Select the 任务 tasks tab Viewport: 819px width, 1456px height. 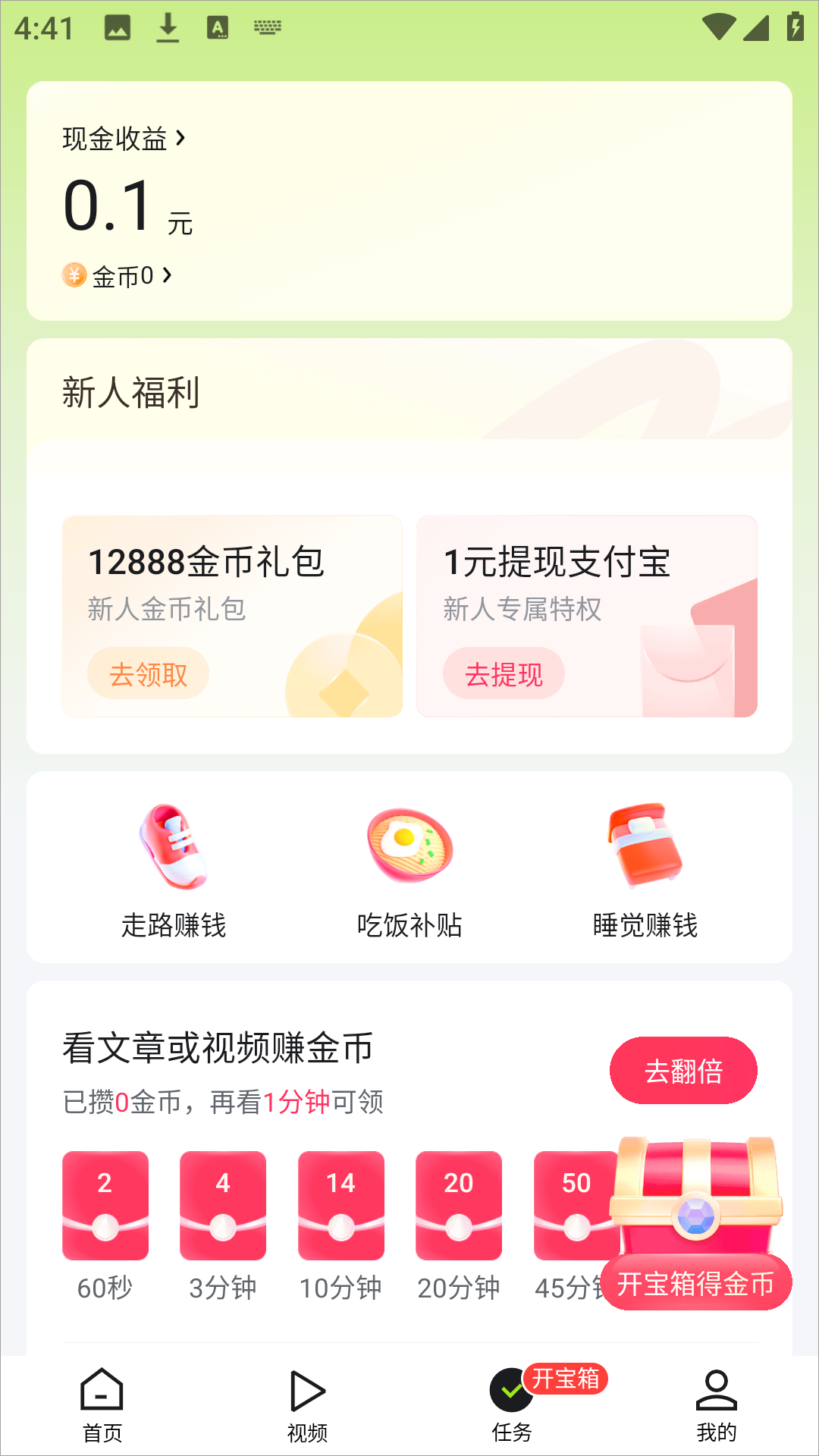[512, 1405]
